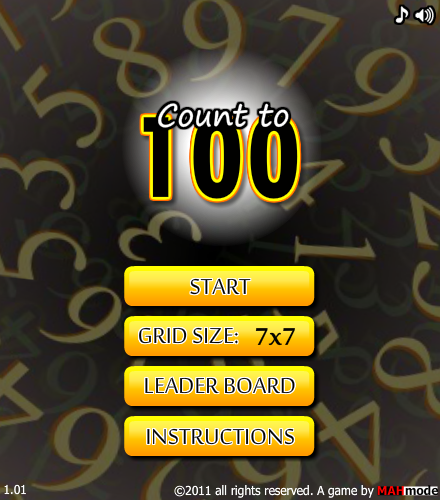The height and width of the screenshot is (500, 440).
Task: Mute the sound effects speaker icon
Action: pyautogui.click(x=424, y=15)
